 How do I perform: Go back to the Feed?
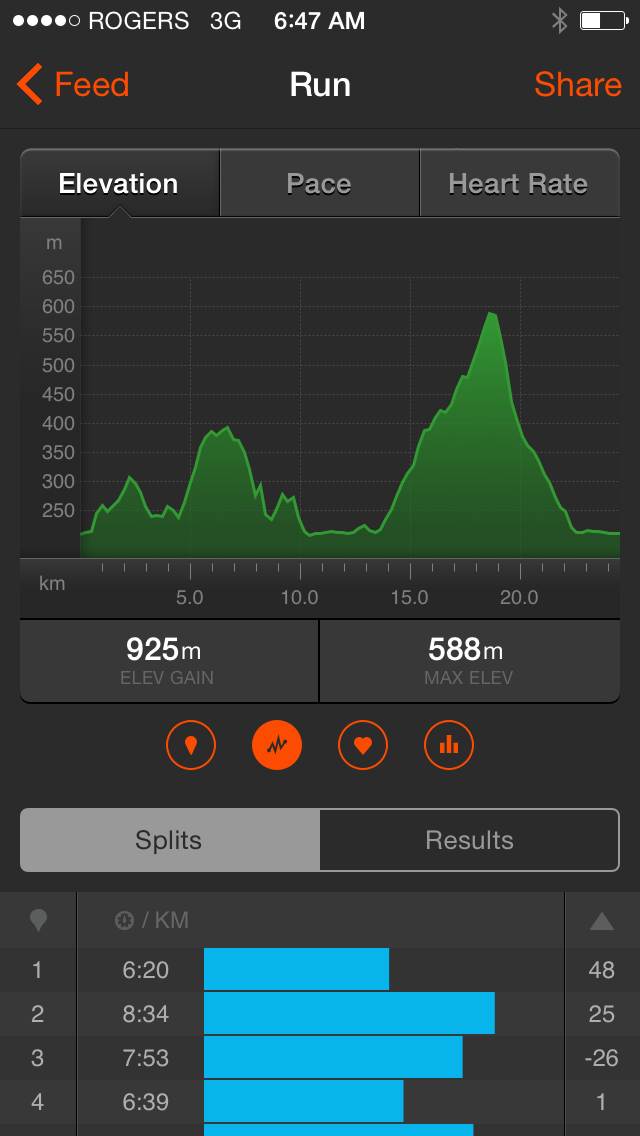(74, 85)
